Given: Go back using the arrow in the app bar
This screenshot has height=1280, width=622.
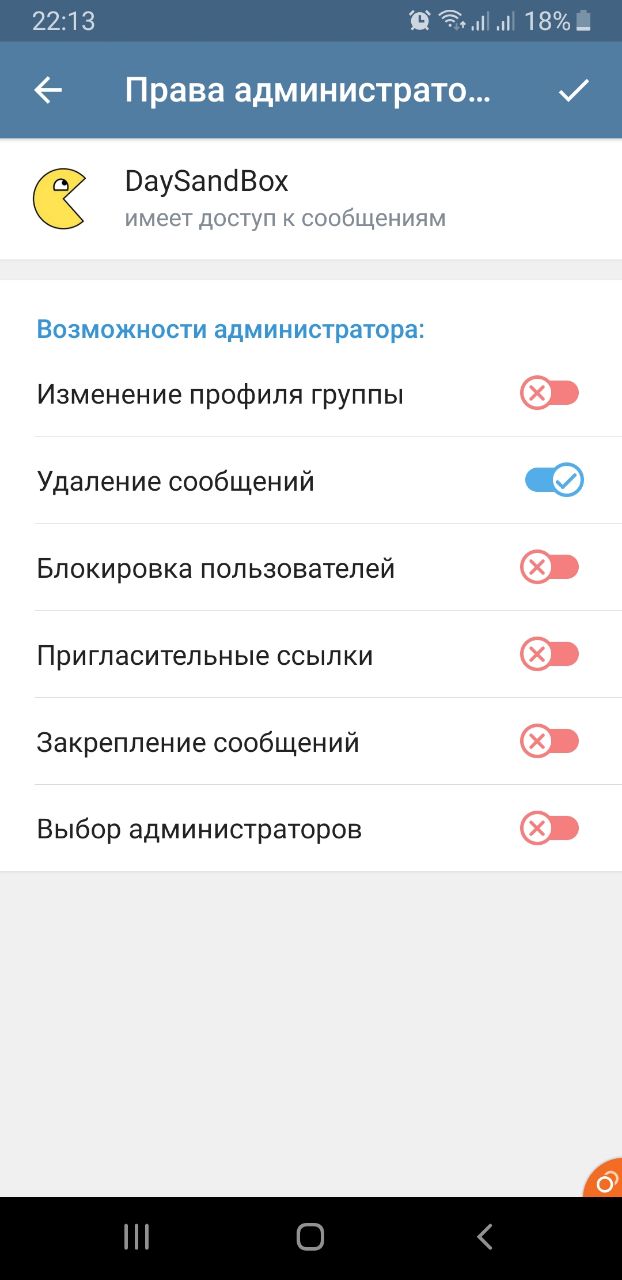Looking at the screenshot, I should coord(48,91).
